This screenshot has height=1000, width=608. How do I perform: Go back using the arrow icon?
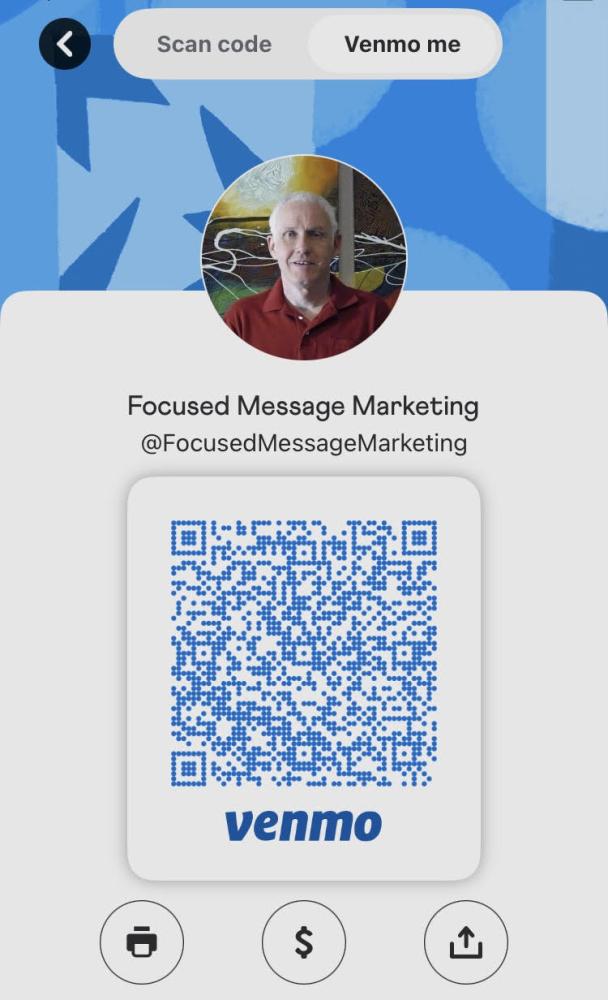[x=65, y=44]
